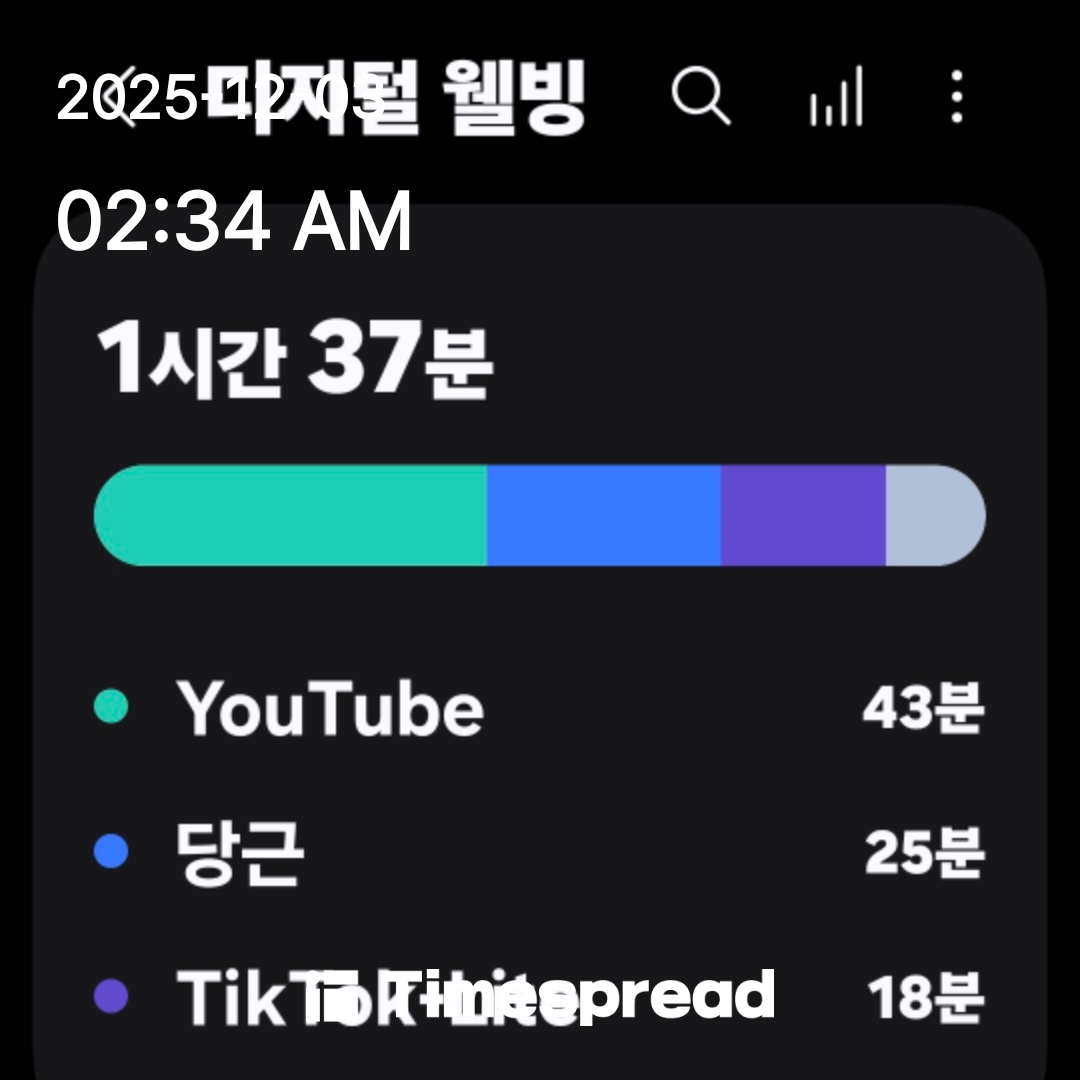This screenshot has width=1080, height=1080.
Task: Open search in Digital Wellbeing
Action: [x=700, y=98]
